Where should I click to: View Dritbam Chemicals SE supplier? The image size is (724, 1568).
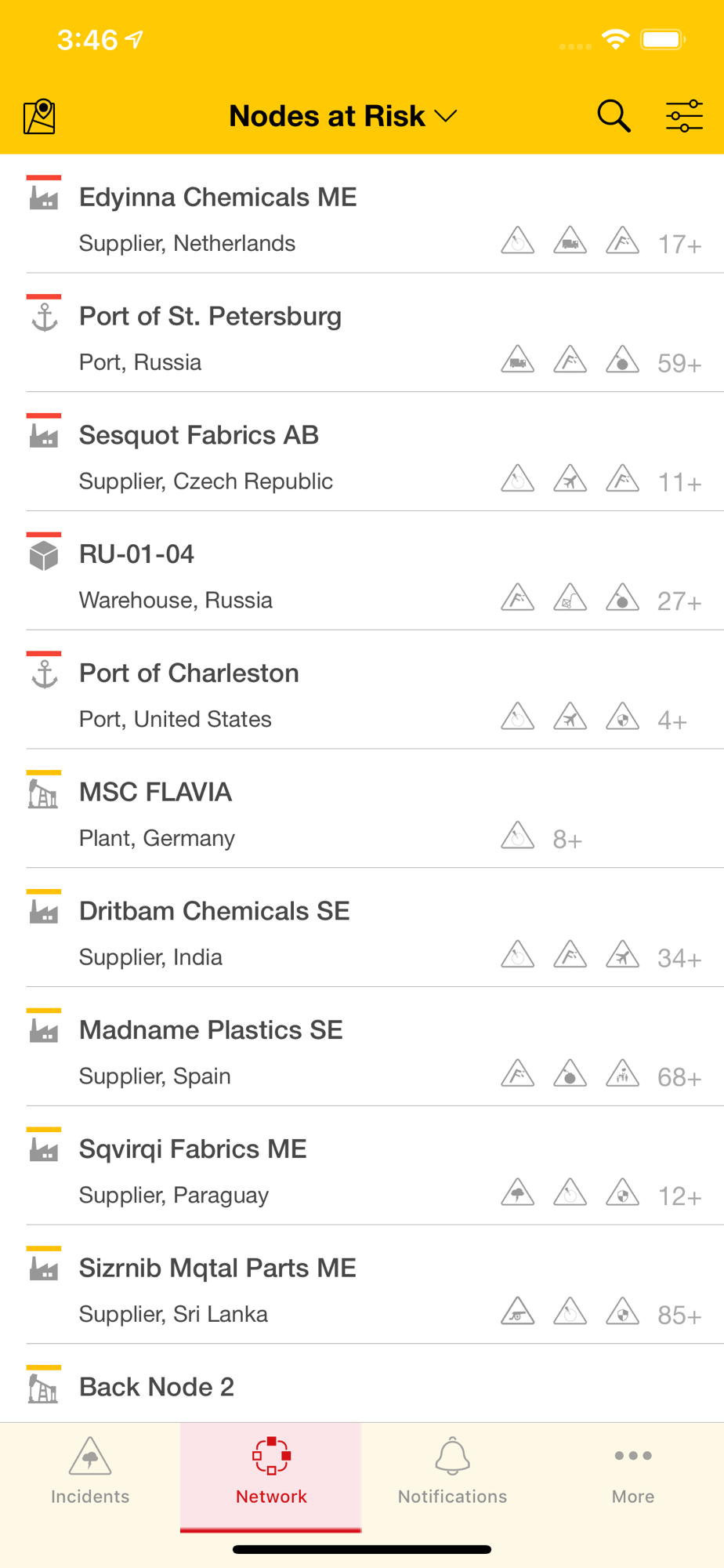[x=214, y=912]
